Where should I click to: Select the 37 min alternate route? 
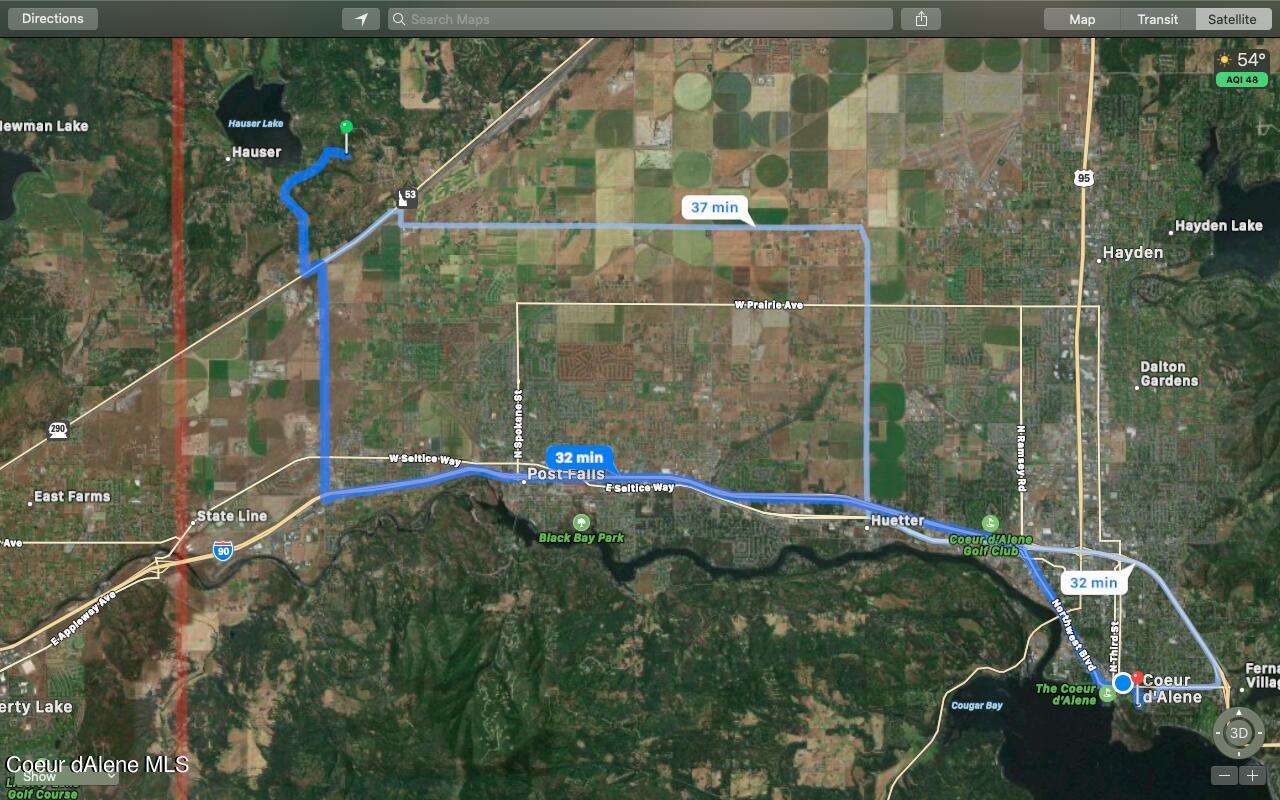point(714,207)
